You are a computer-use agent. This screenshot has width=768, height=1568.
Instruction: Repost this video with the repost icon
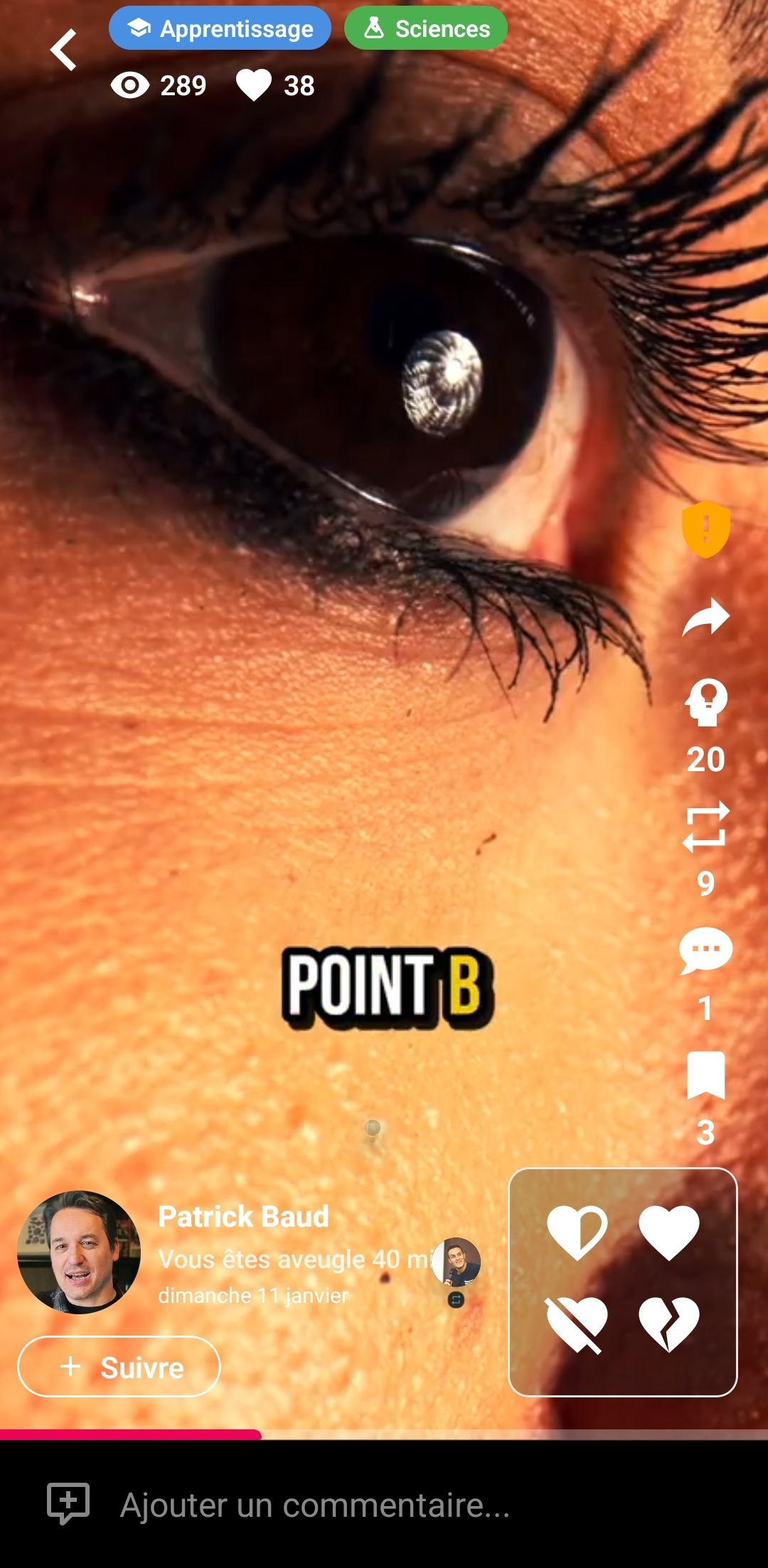coord(705,827)
